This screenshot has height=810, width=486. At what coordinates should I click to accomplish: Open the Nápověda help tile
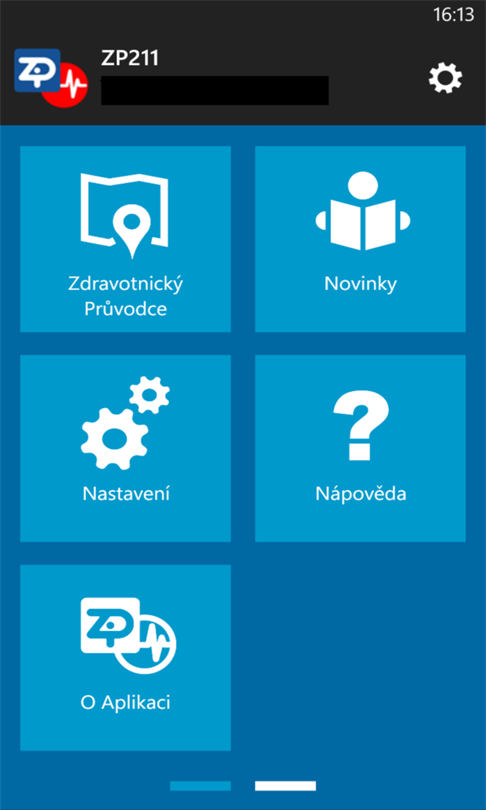pos(360,448)
